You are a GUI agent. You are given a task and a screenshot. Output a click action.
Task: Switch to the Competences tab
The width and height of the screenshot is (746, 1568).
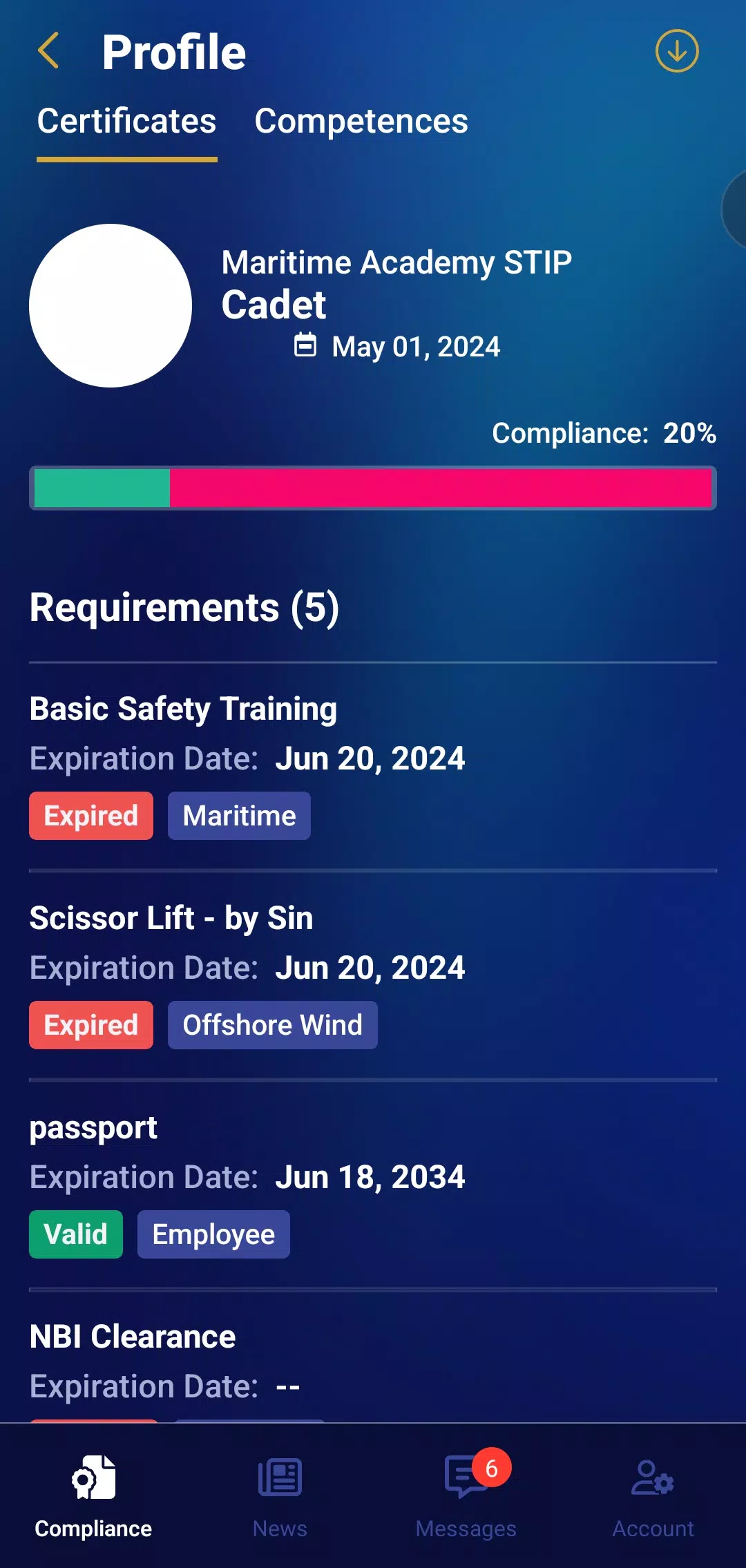click(361, 120)
